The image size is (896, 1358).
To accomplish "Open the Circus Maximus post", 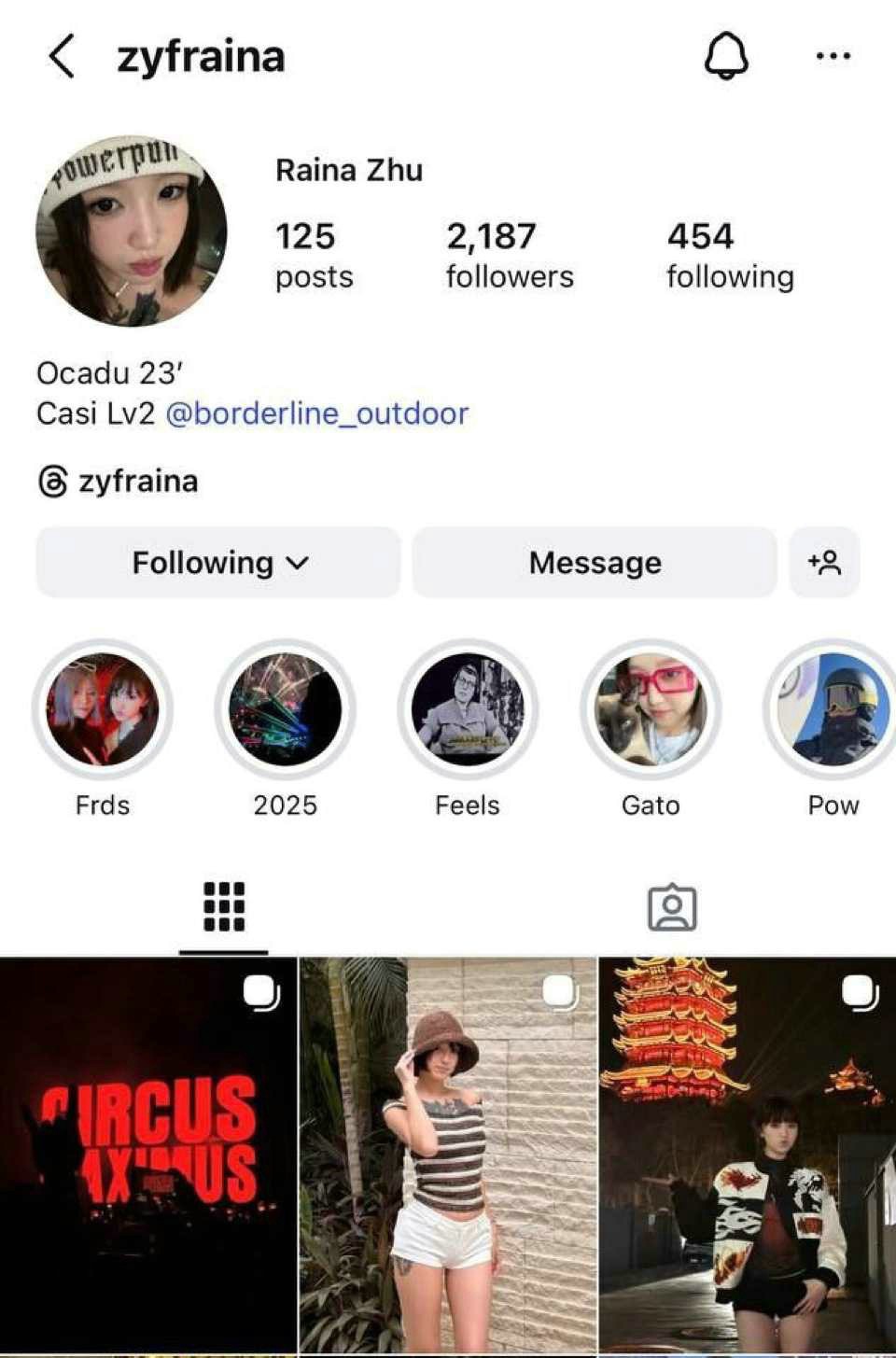I will point(148,1155).
